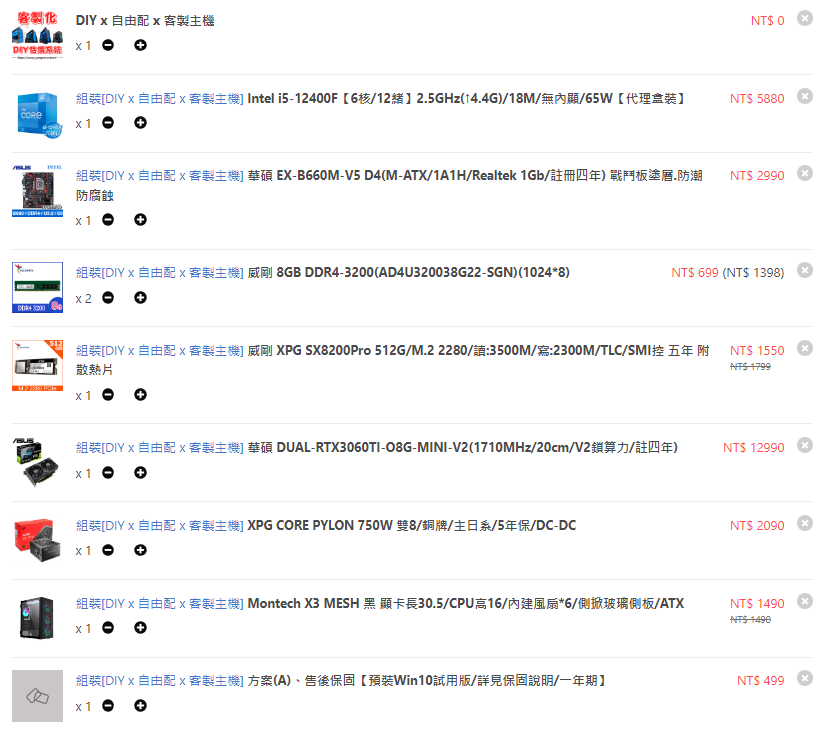The height and width of the screenshot is (743, 835).
Task: Delete the XPG SX8200Pro 512G SSD row
Action: point(805,348)
